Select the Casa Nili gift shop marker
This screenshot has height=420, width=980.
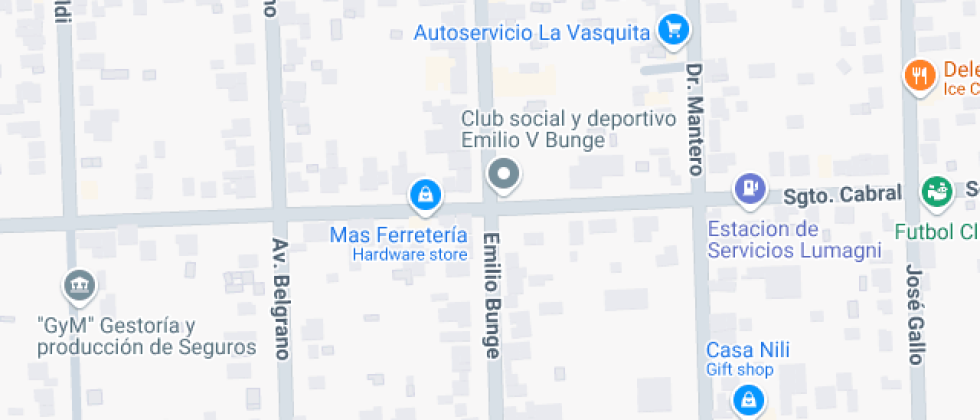(747, 402)
